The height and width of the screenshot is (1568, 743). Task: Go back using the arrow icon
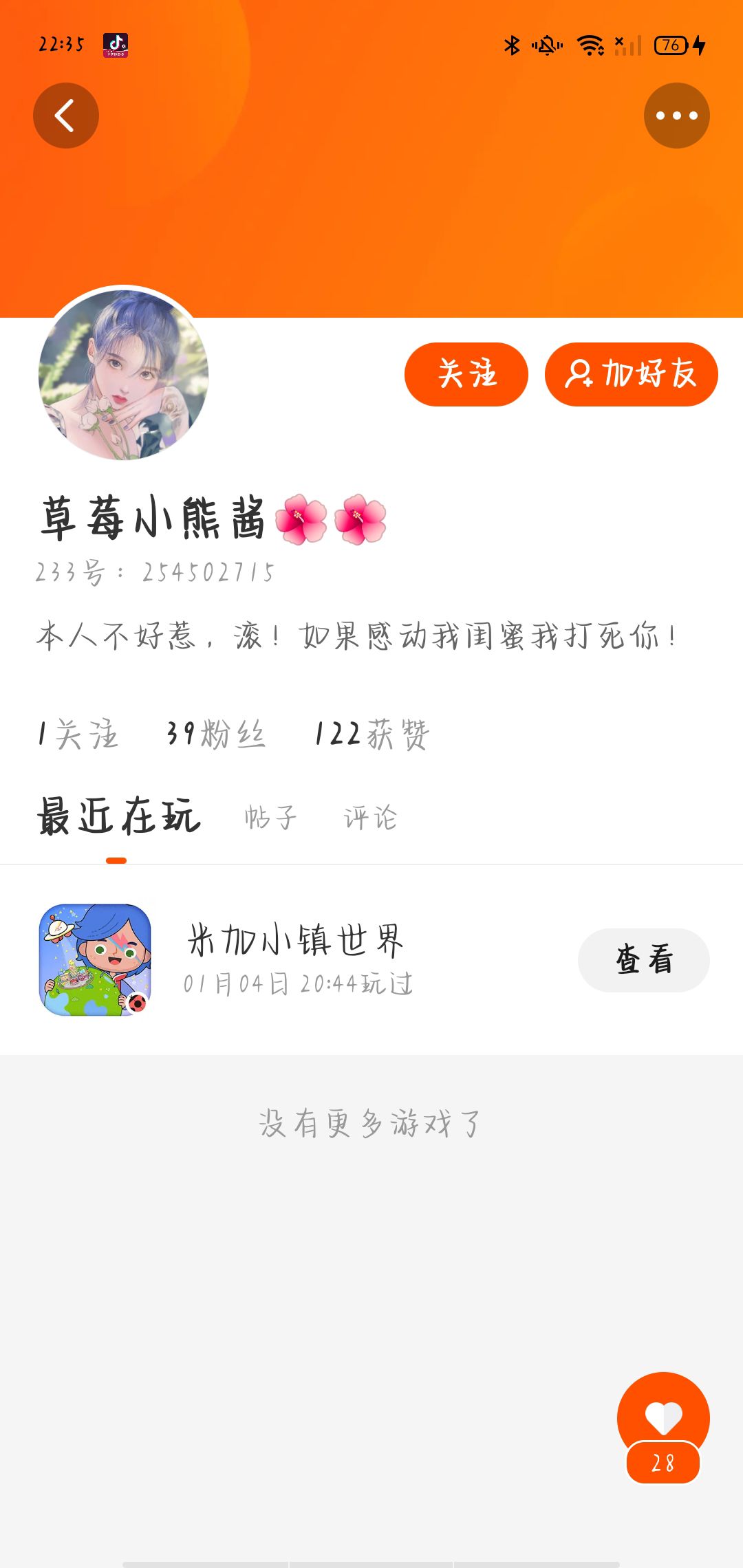click(x=66, y=116)
